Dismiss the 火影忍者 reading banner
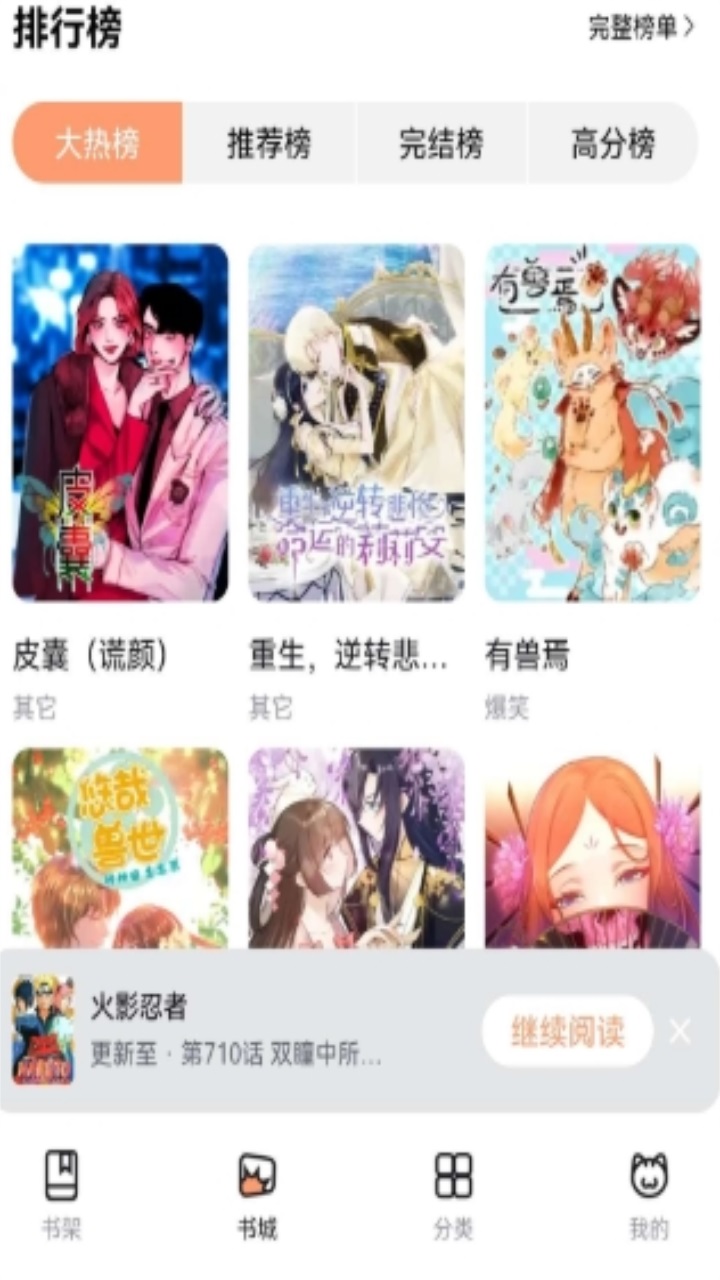Image resolution: width=720 pixels, height=1280 pixels. click(x=680, y=1031)
